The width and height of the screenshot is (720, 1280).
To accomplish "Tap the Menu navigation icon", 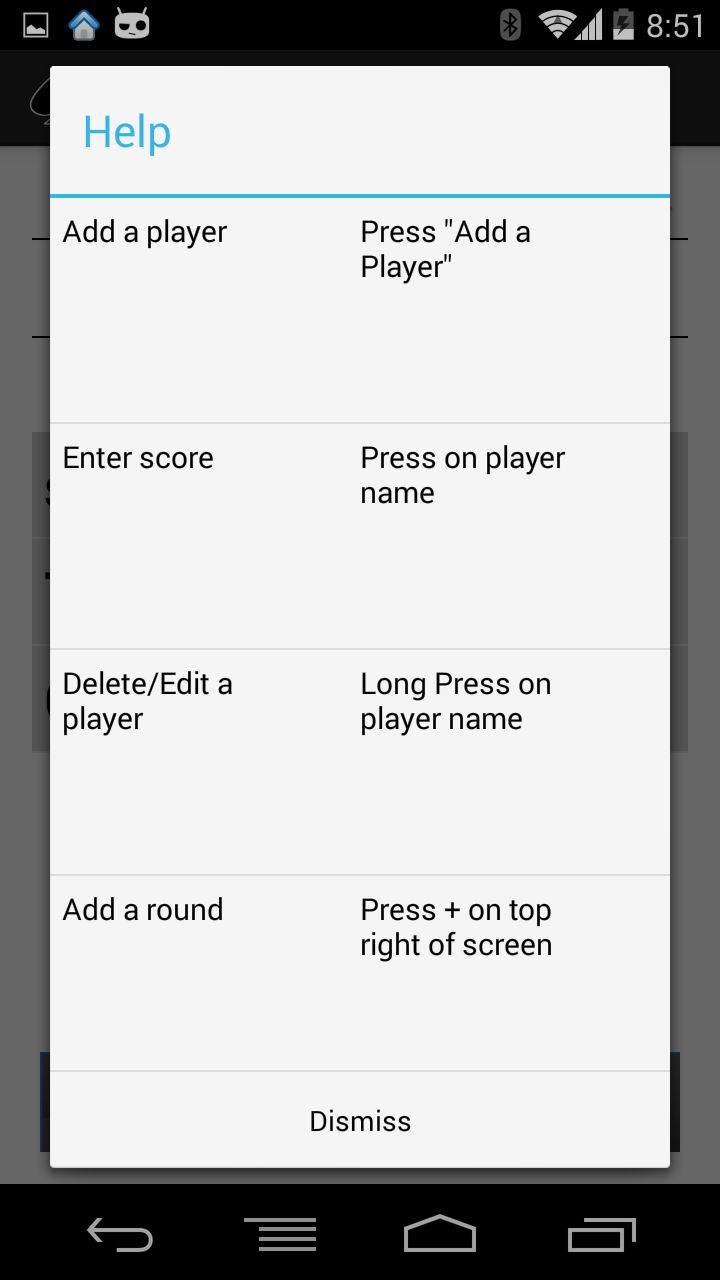I will click(x=280, y=1233).
